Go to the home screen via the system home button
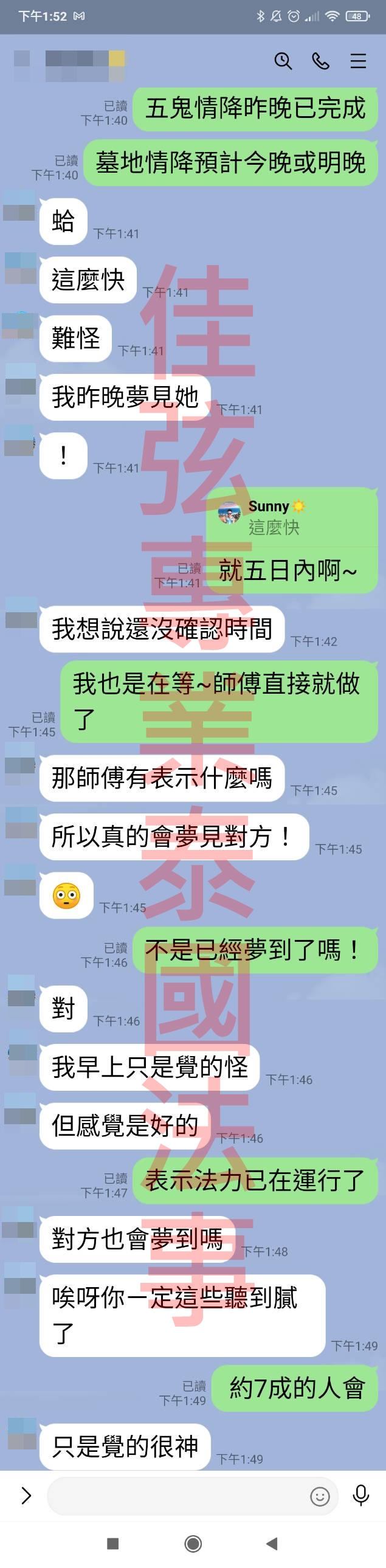 point(193,1543)
